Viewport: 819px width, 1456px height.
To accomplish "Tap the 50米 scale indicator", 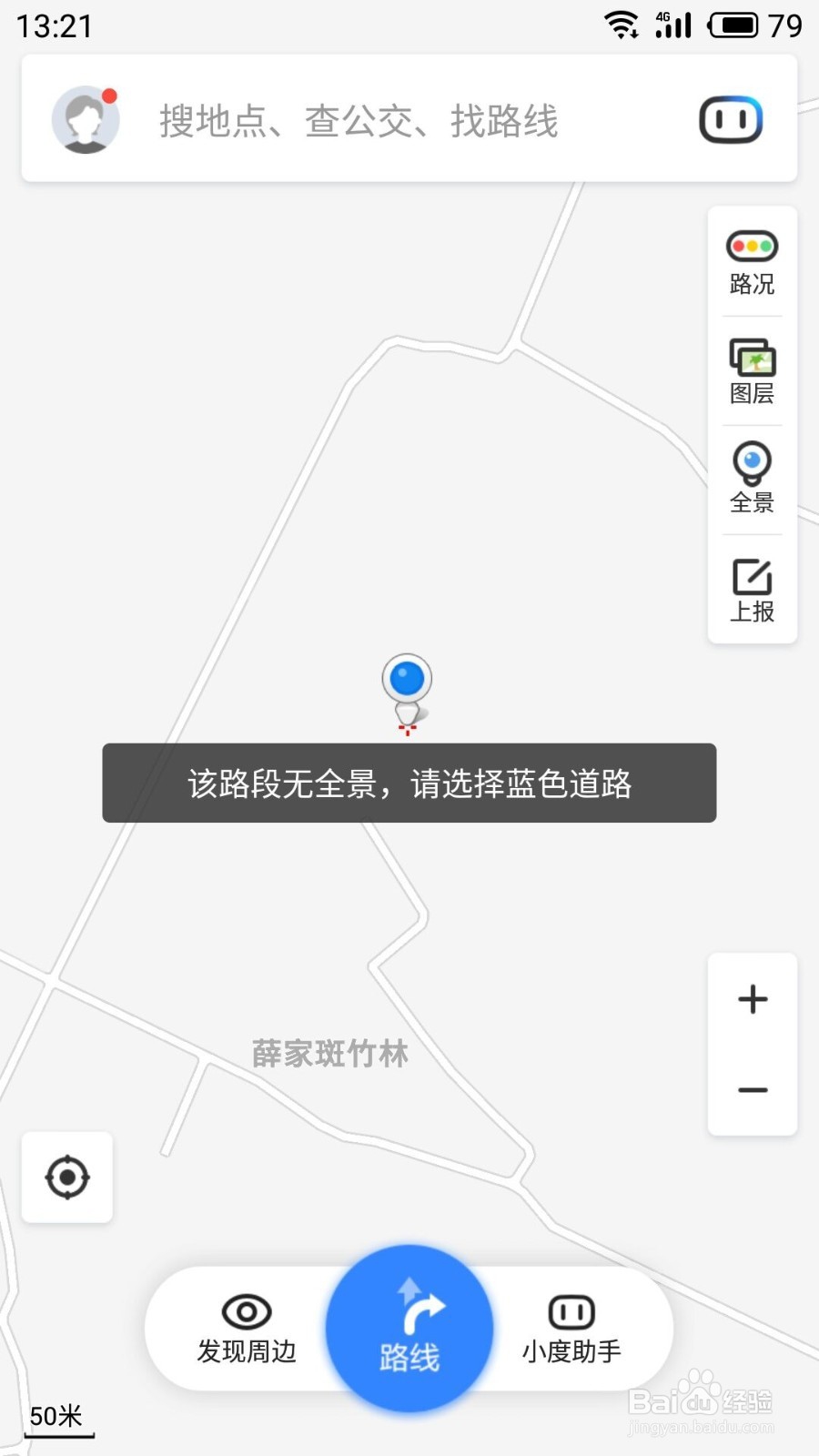I will [56, 1416].
